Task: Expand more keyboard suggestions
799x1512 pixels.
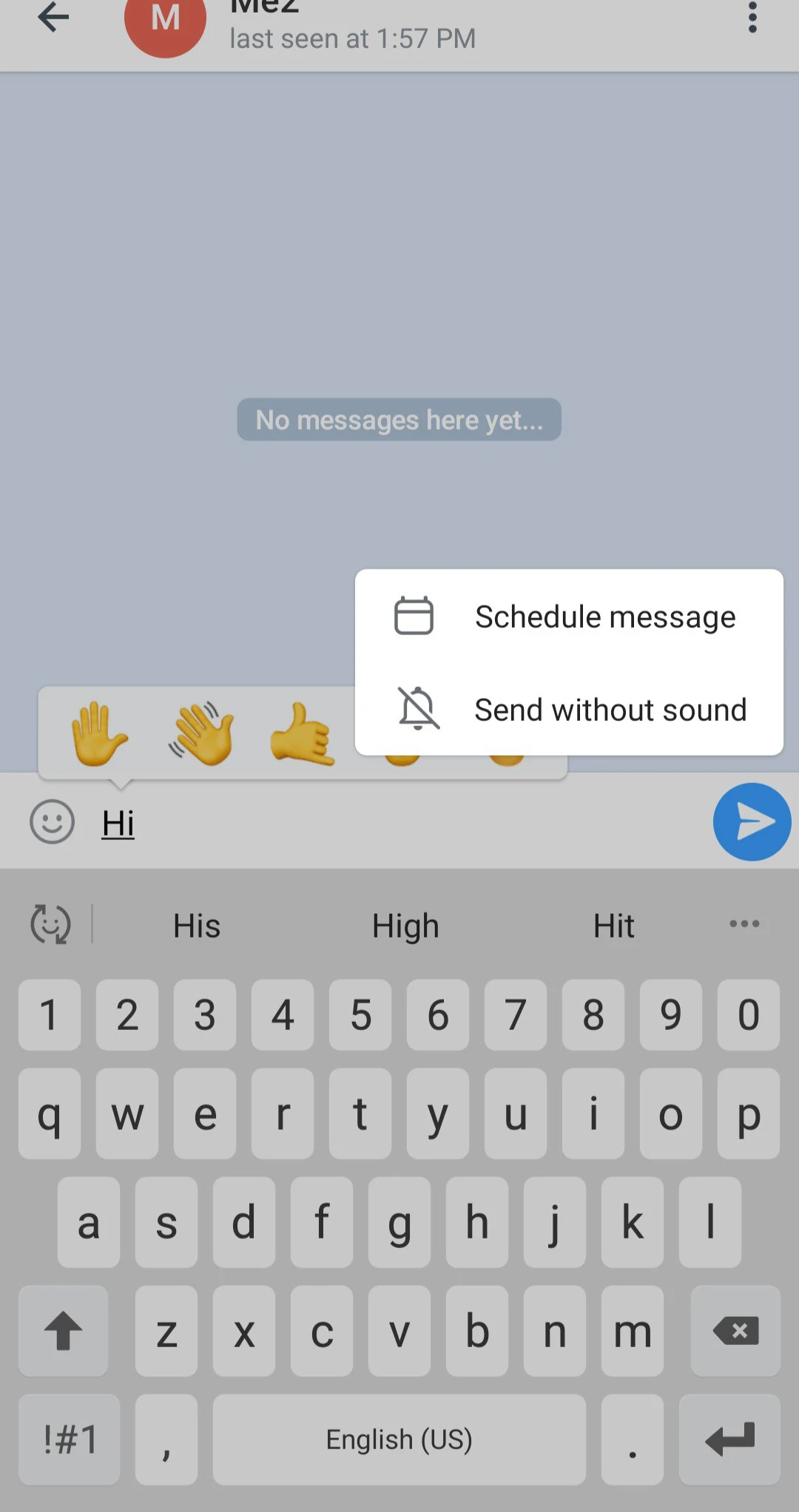Action: [x=744, y=923]
